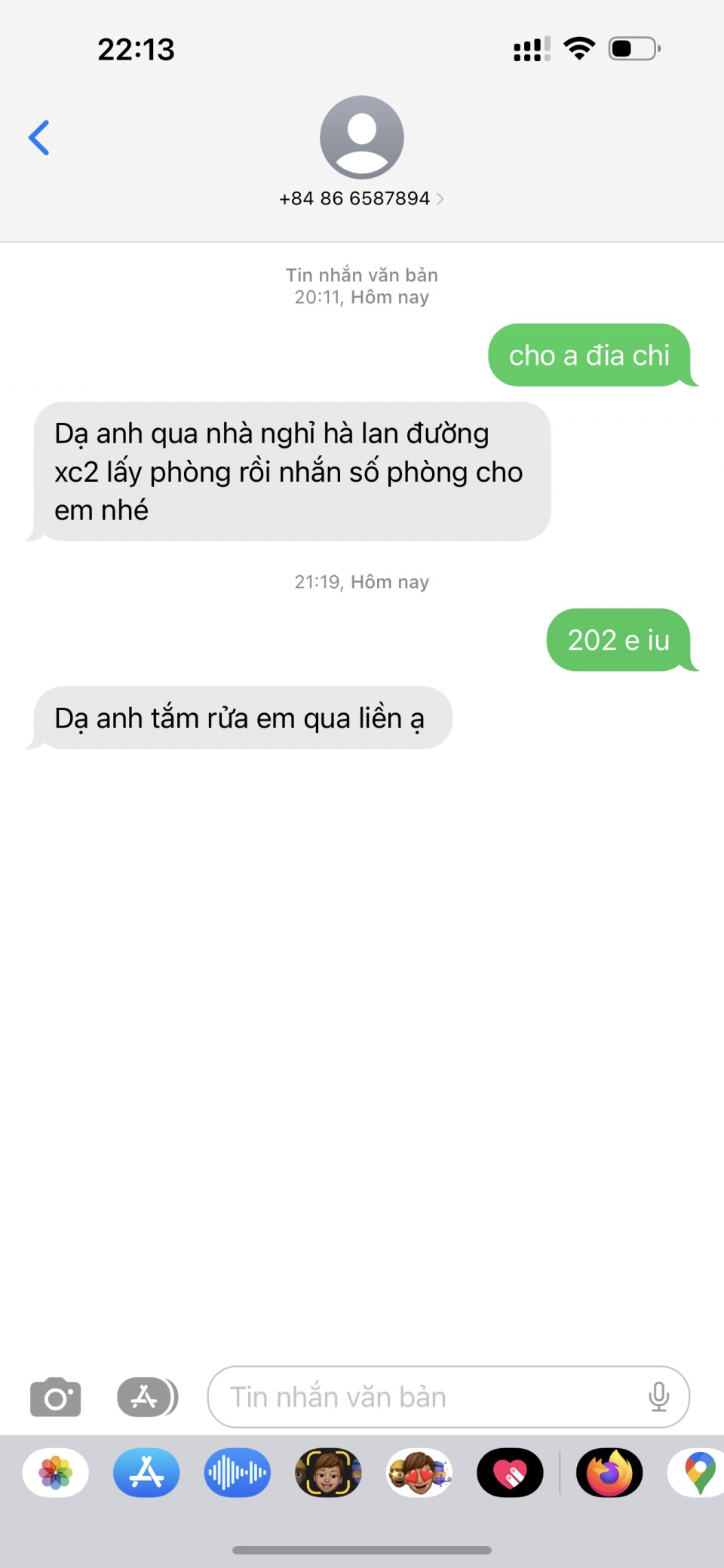The width and height of the screenshot is (724, 1568).
Task: Focus the Tin nhắn văn bản text field
Action: click(x=422, y=1397)
